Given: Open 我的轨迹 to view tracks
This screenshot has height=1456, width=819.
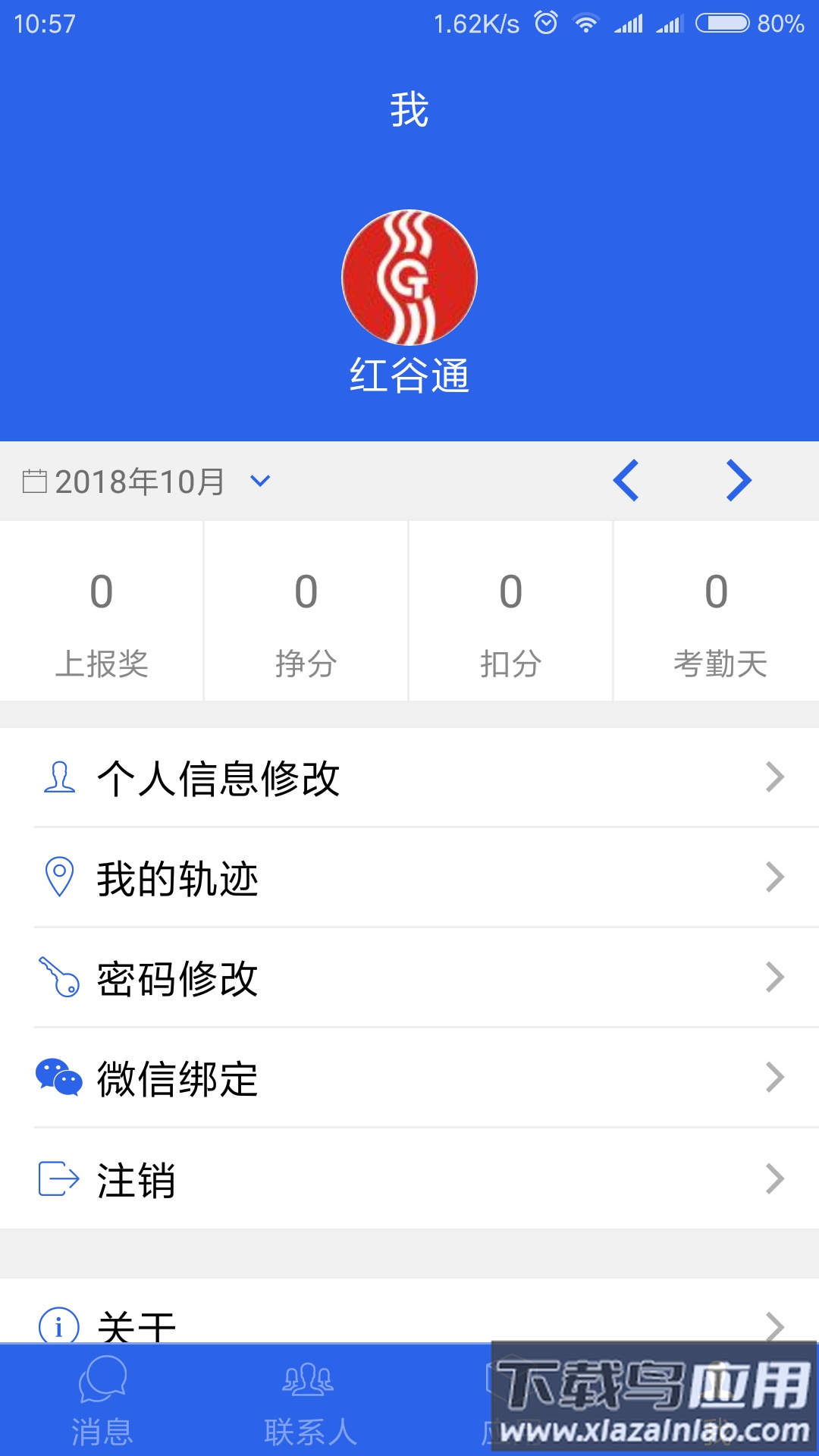Looking at the screenshot, I should pos(409,877).
